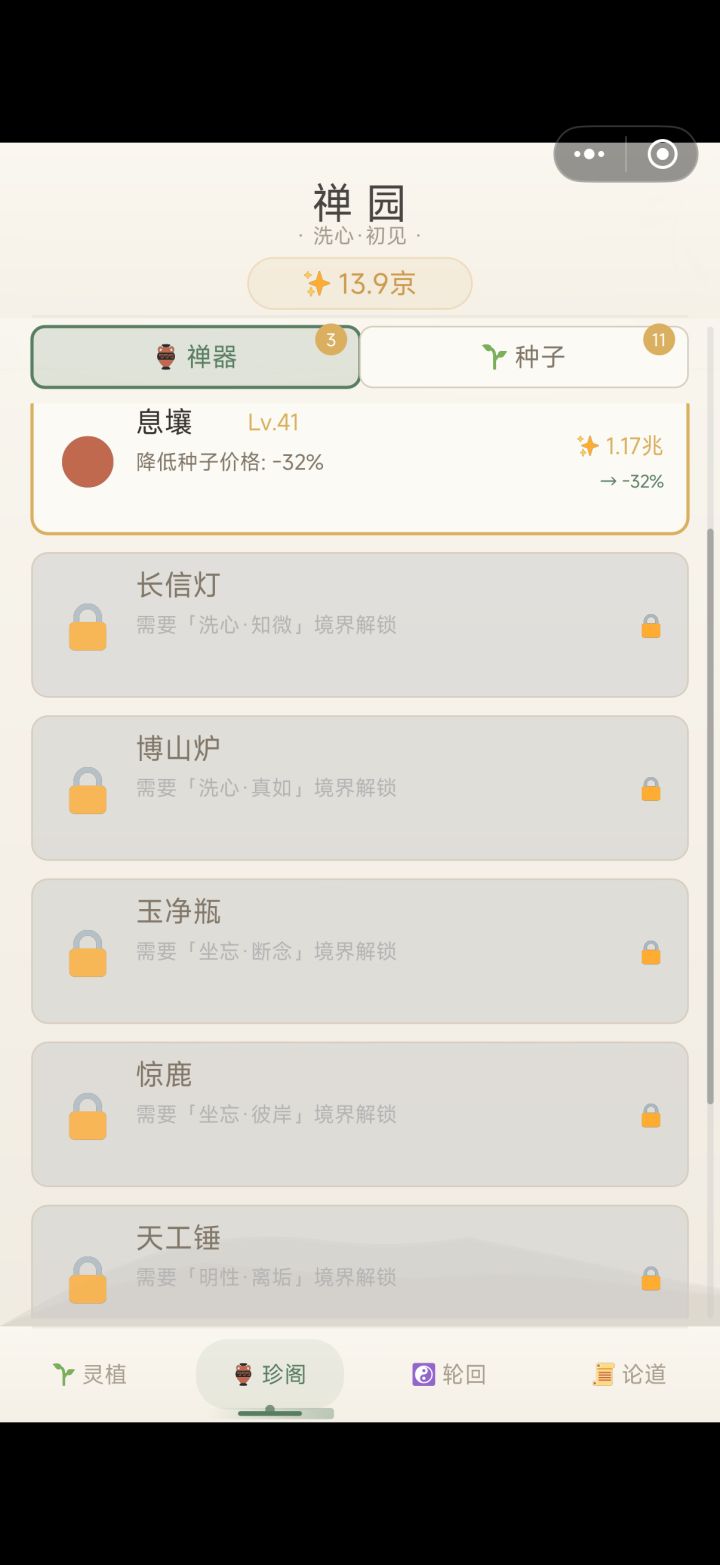Tap the locked 长信灯 card
Screen dimensions: 720x1565
coord(360,624)
